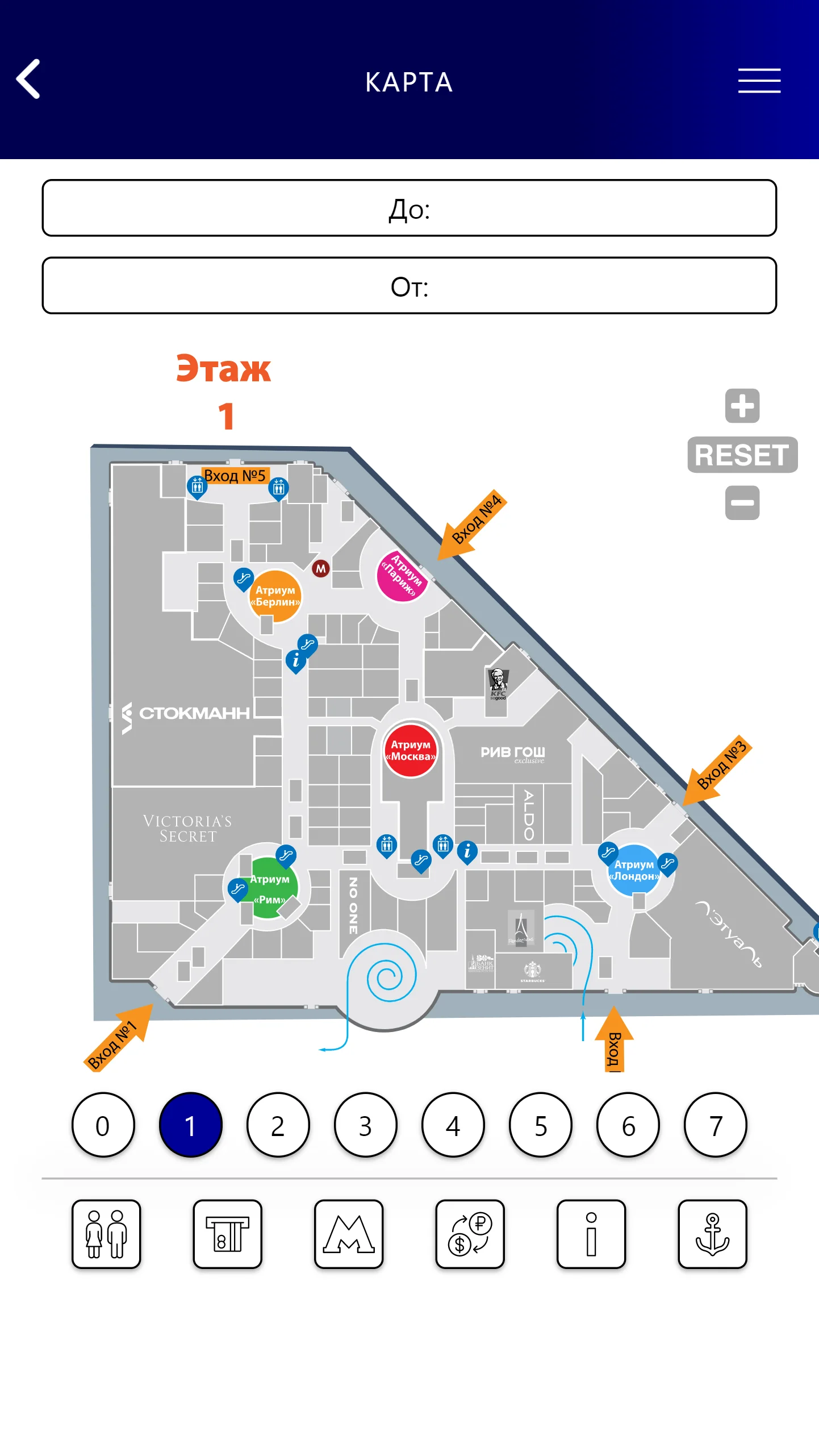Zoom in the map with plus
819x1456 pixels.
tap(742, 406)
